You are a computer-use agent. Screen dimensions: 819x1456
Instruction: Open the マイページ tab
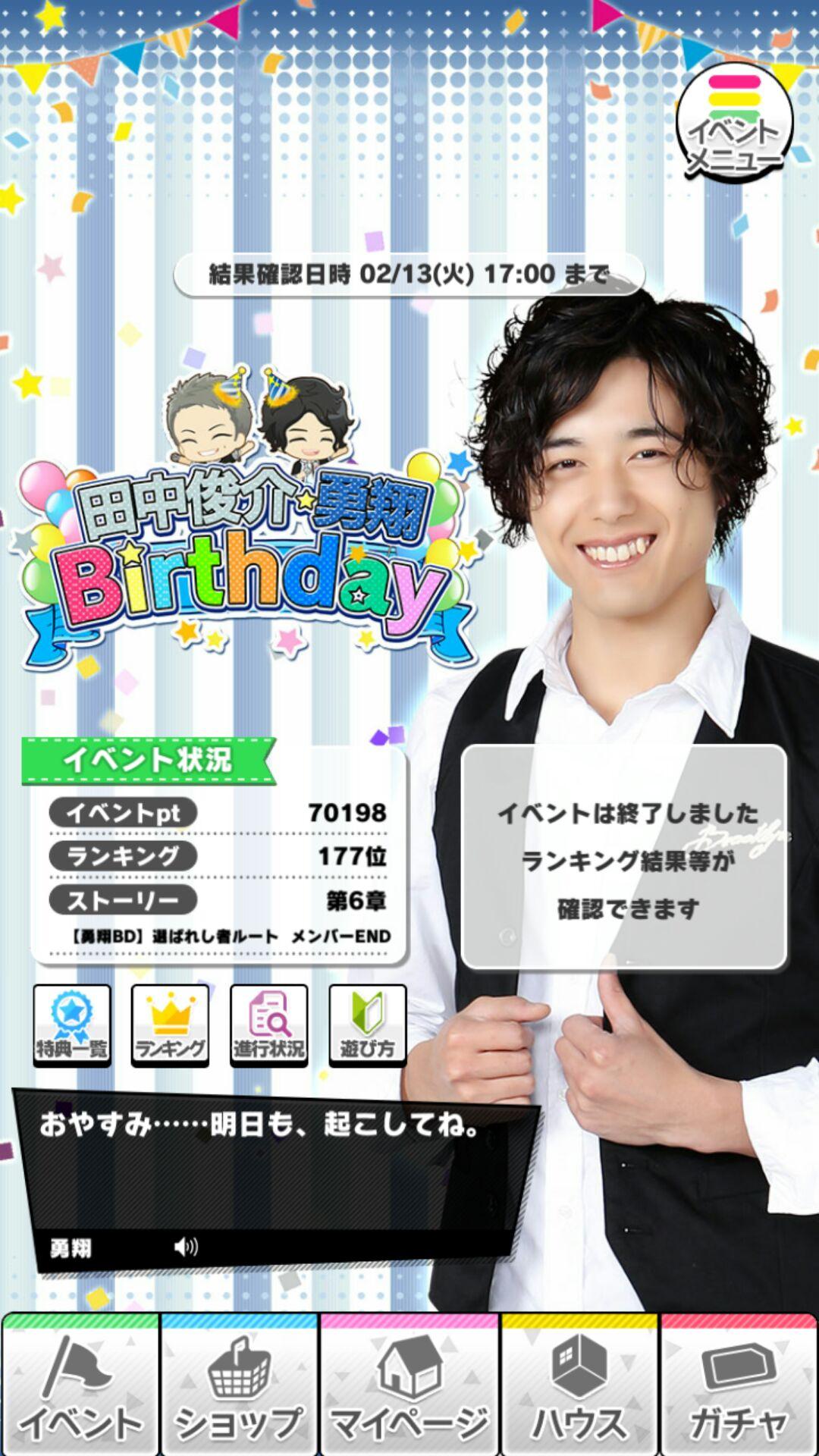pyautogui.click(x=409, y=1386)
